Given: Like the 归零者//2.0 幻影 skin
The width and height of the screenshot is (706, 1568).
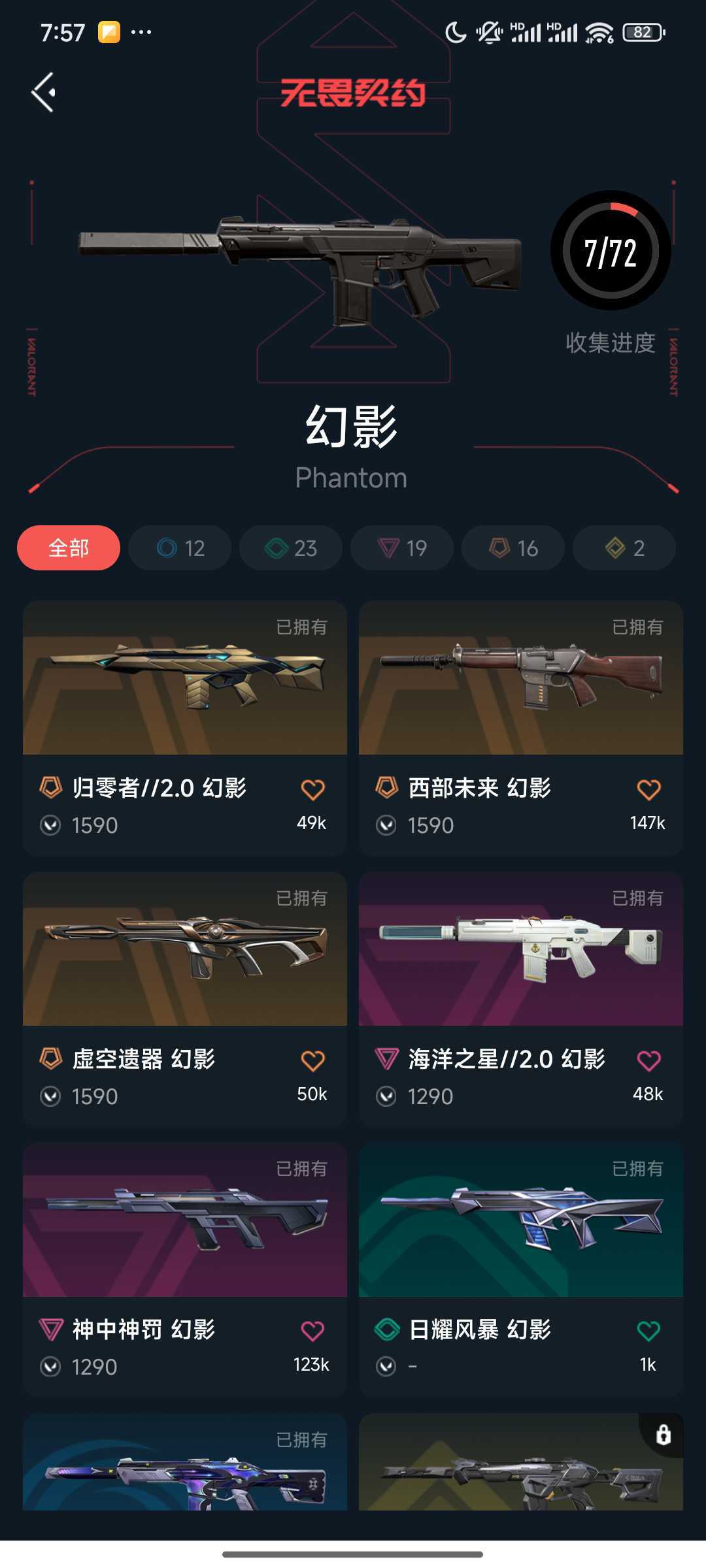Looking at the screenshot, I should [312, 790].
